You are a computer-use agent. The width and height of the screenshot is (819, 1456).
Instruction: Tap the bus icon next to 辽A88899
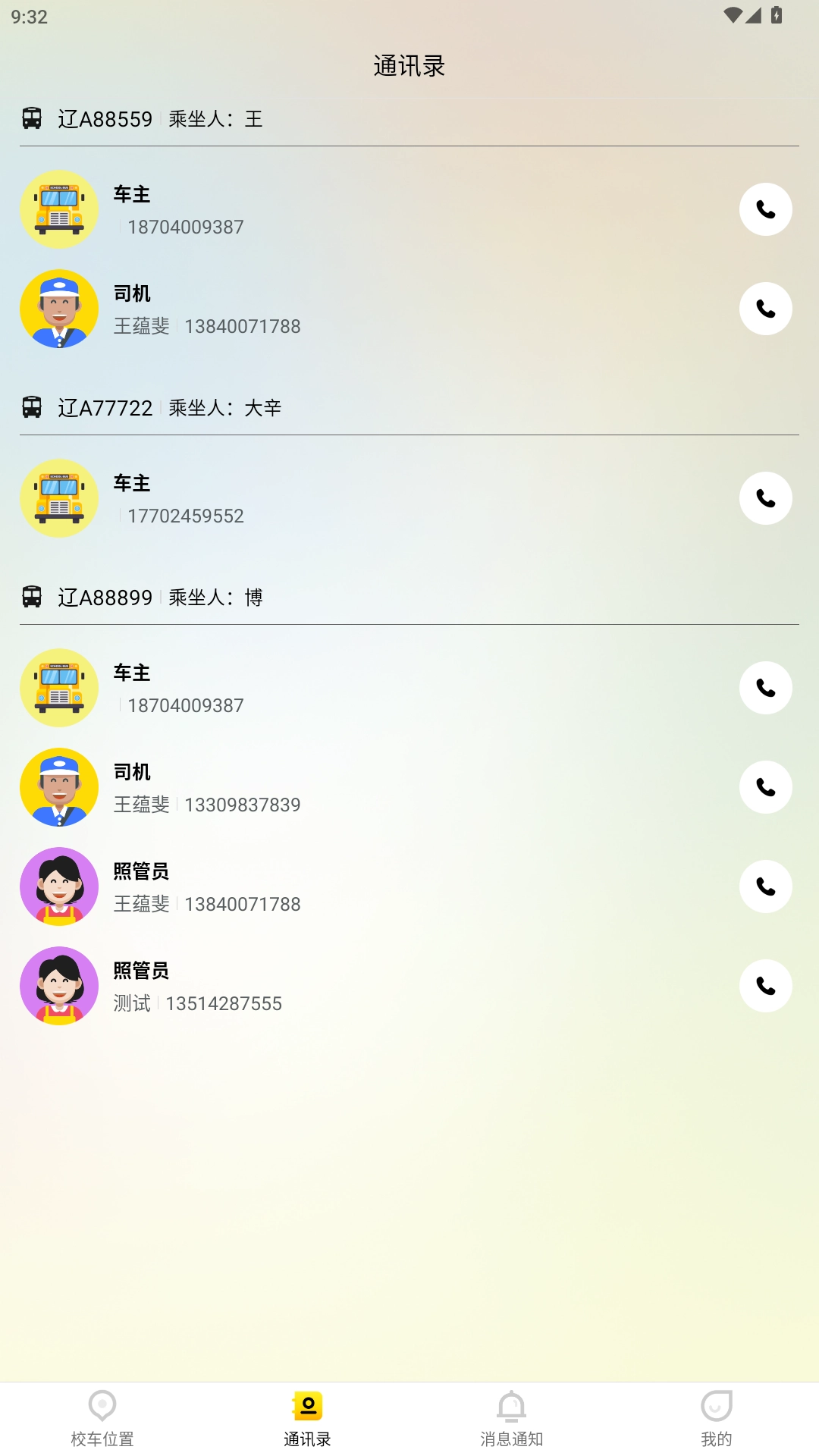tap(32, 597)
